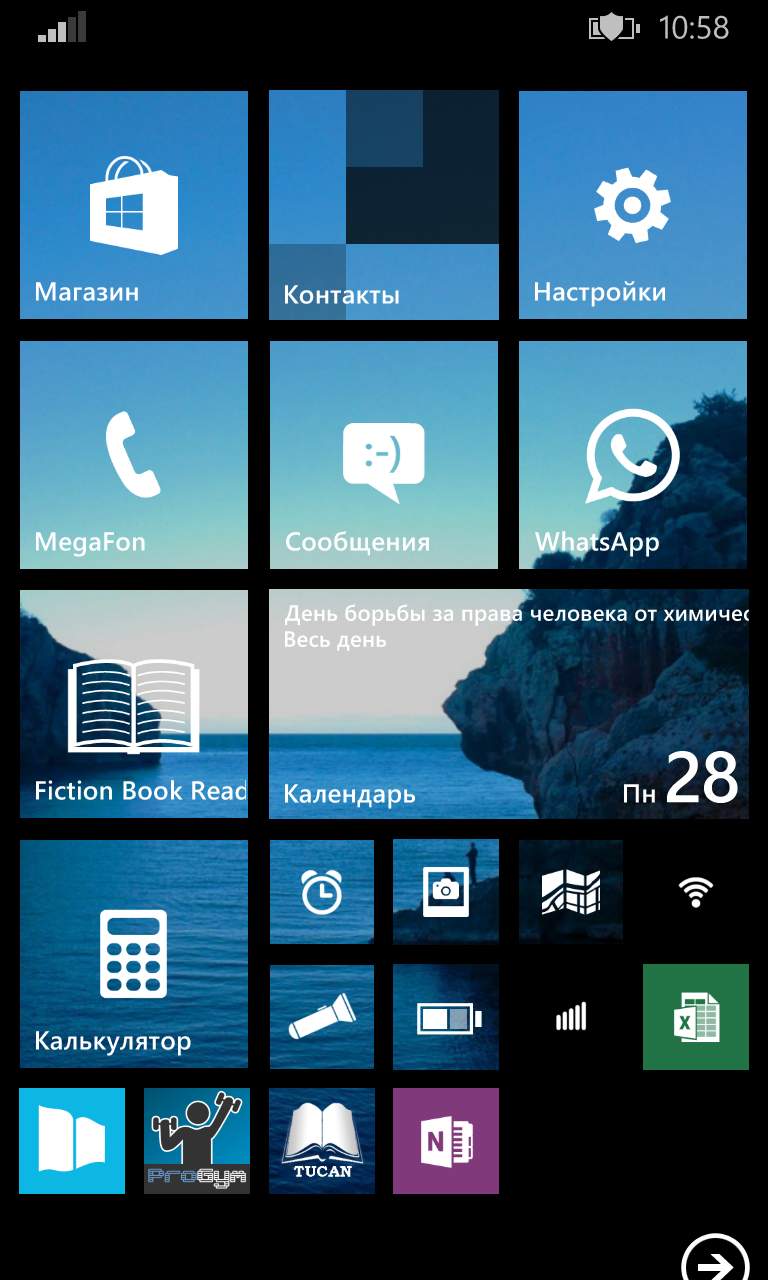Viewport: 768px width, 1280px height.
Task: Open the Магазин store tile
Action: (x=134, y=205)
